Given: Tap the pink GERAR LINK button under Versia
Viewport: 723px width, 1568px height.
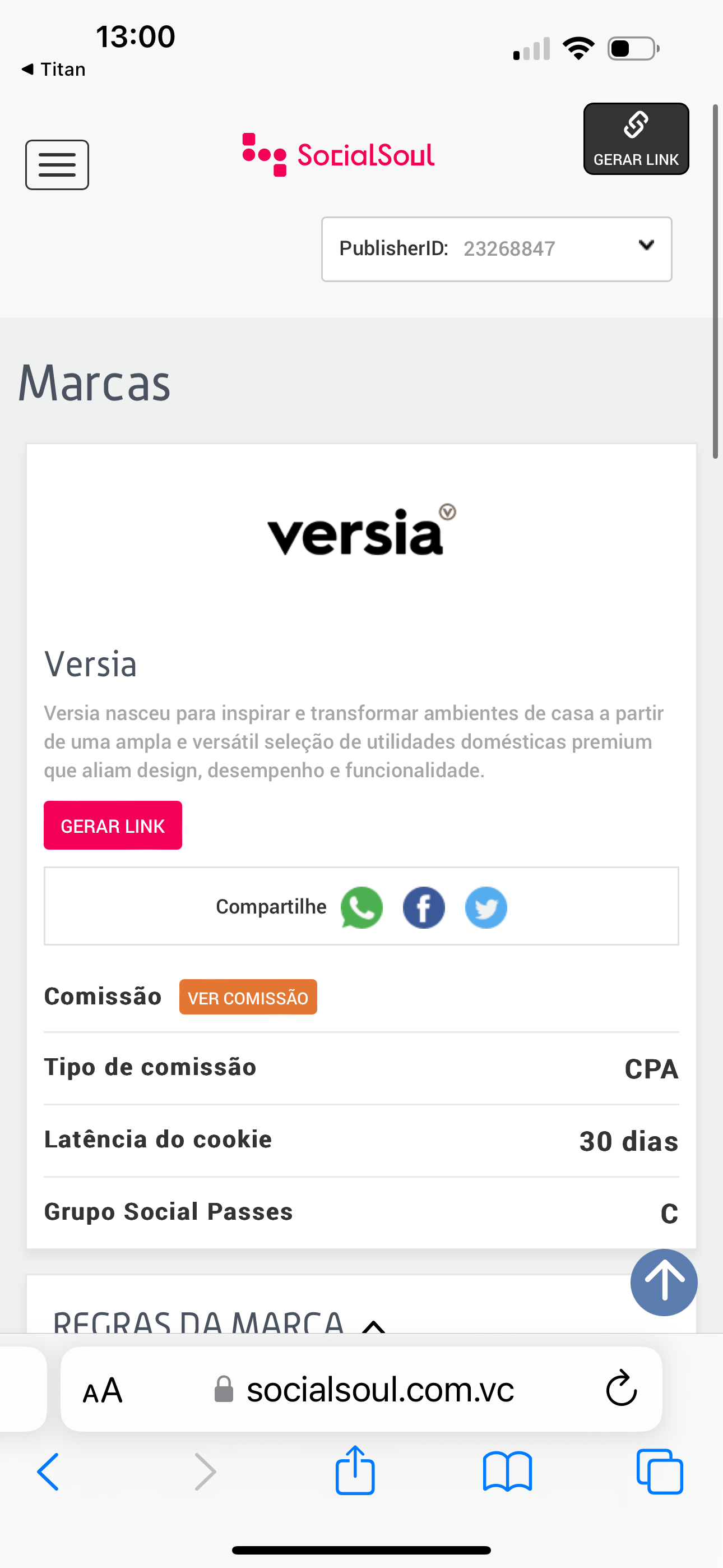Looking at the screenshot, I should [x=113, y=825].
